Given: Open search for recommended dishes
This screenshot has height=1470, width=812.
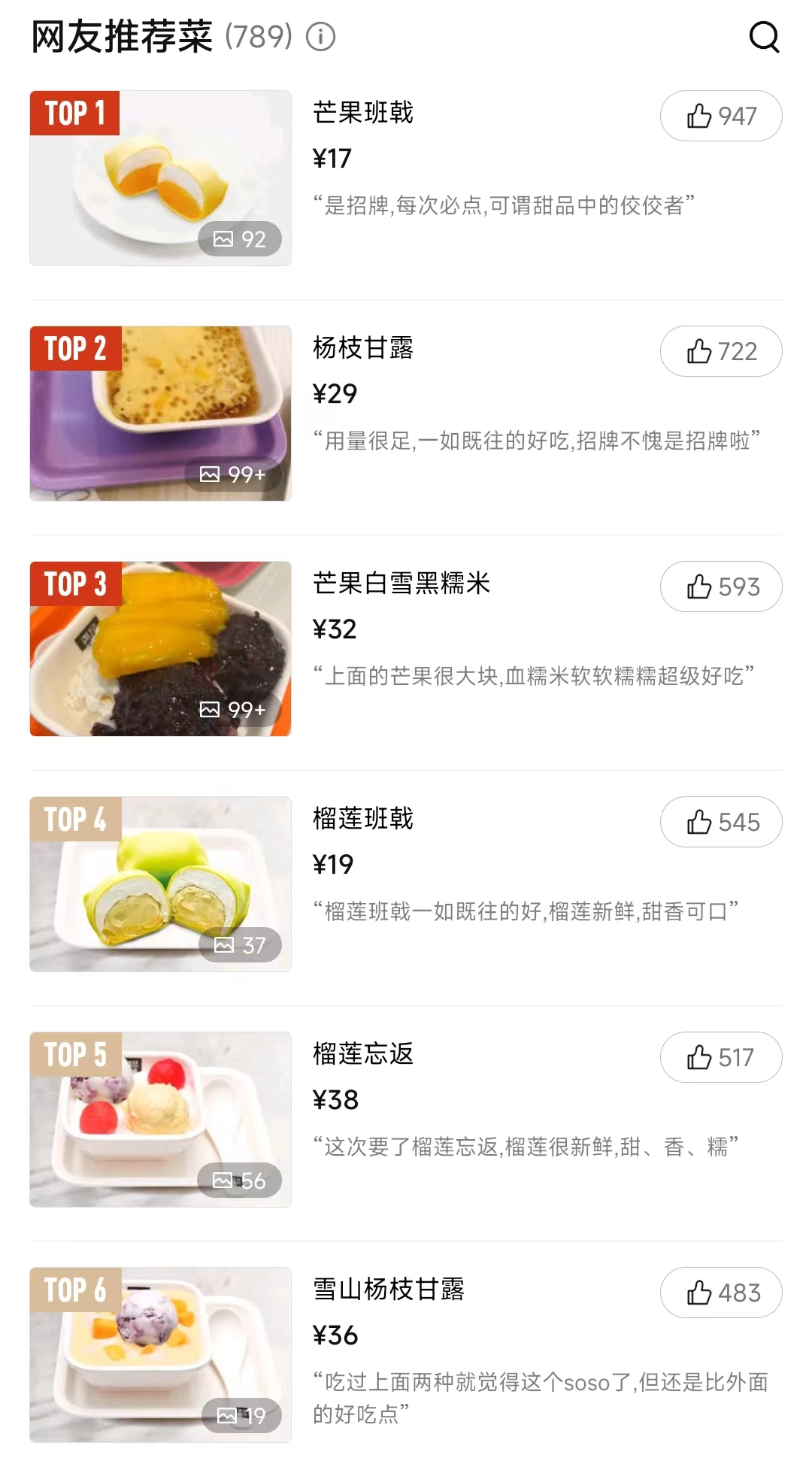Looking at the screenshot, I should (x=764, y=36).
